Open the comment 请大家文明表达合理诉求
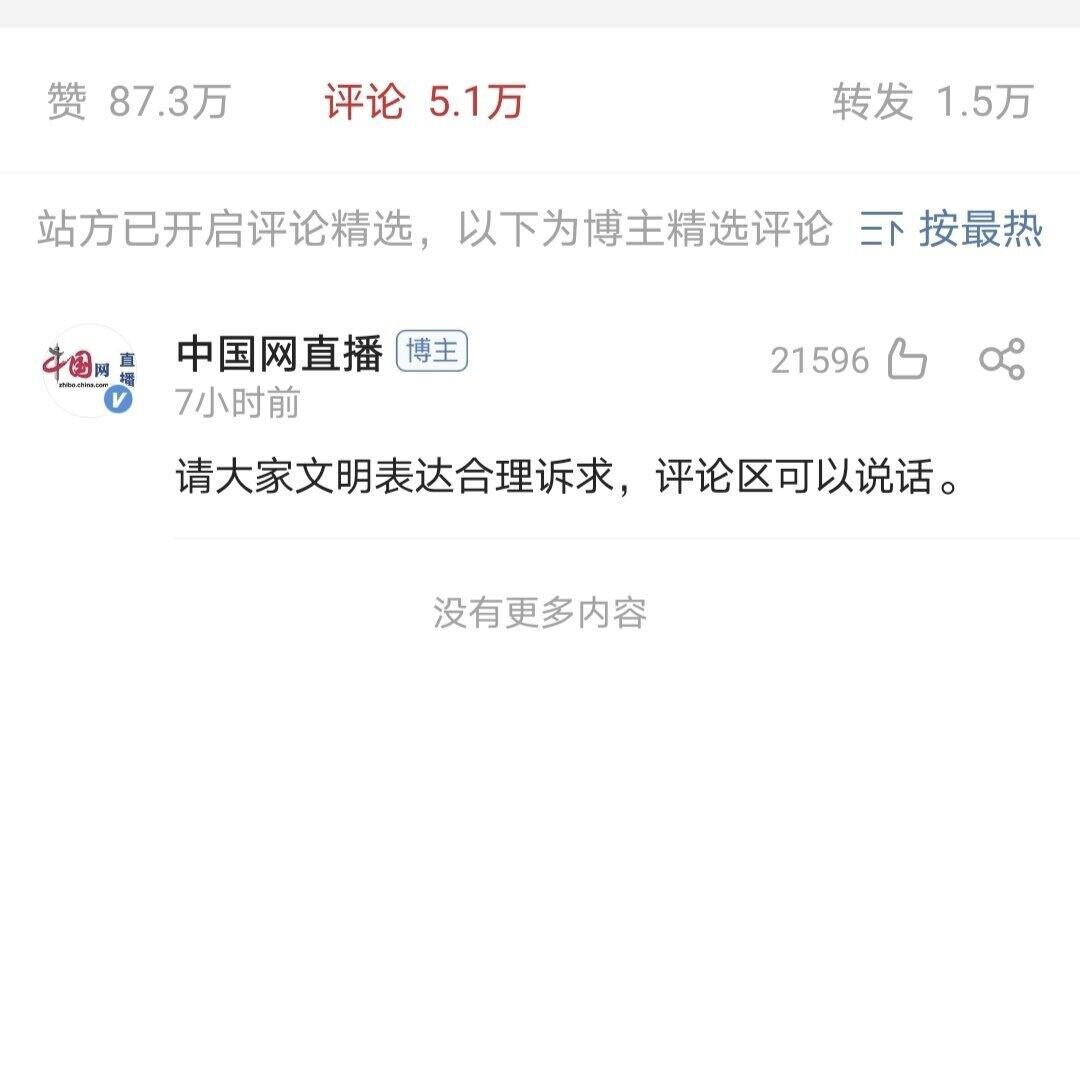Viewport: 1080px width, 1080px height. tap(570, 478)
